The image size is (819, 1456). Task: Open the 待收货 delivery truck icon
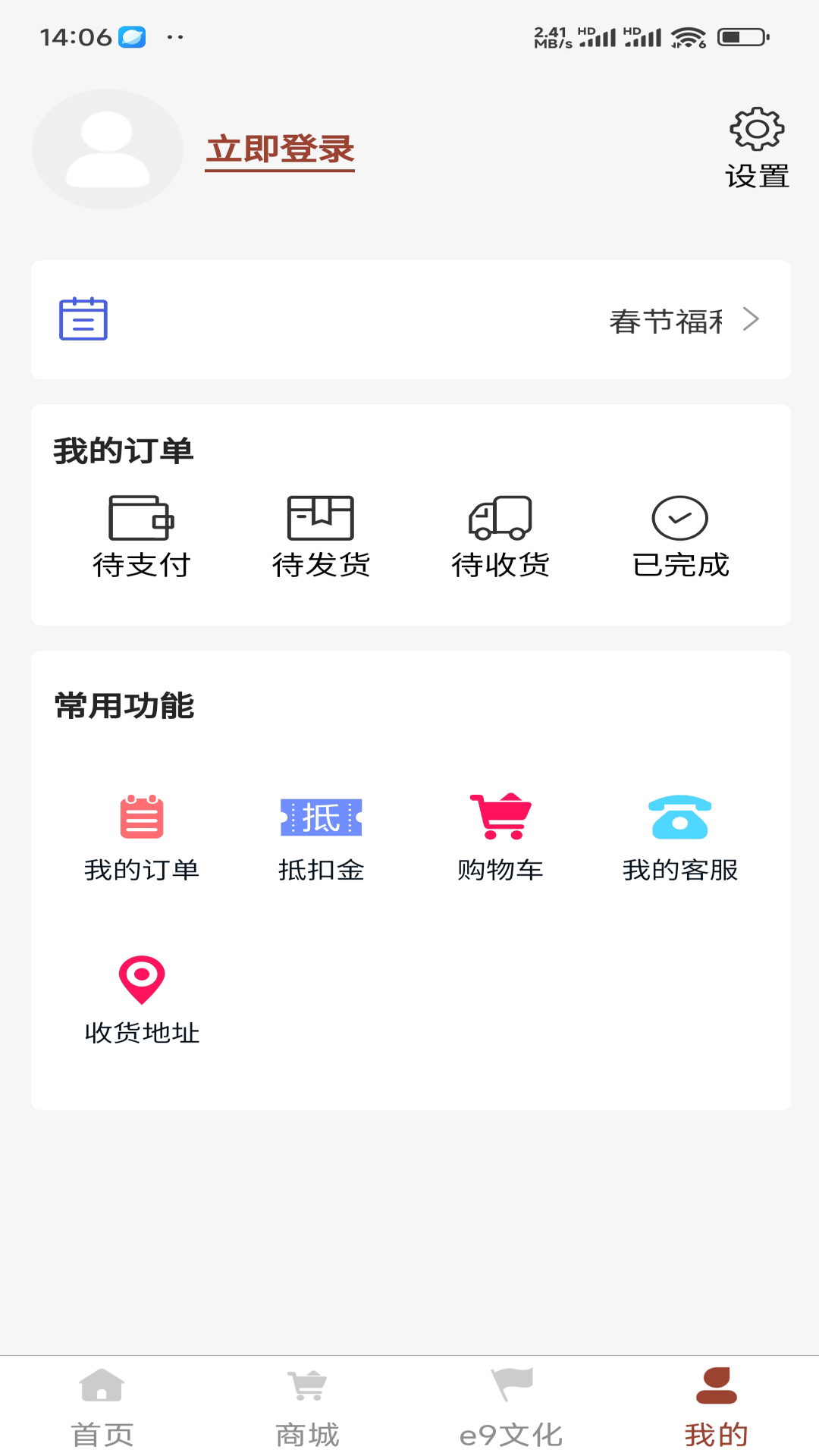point(500,520)
